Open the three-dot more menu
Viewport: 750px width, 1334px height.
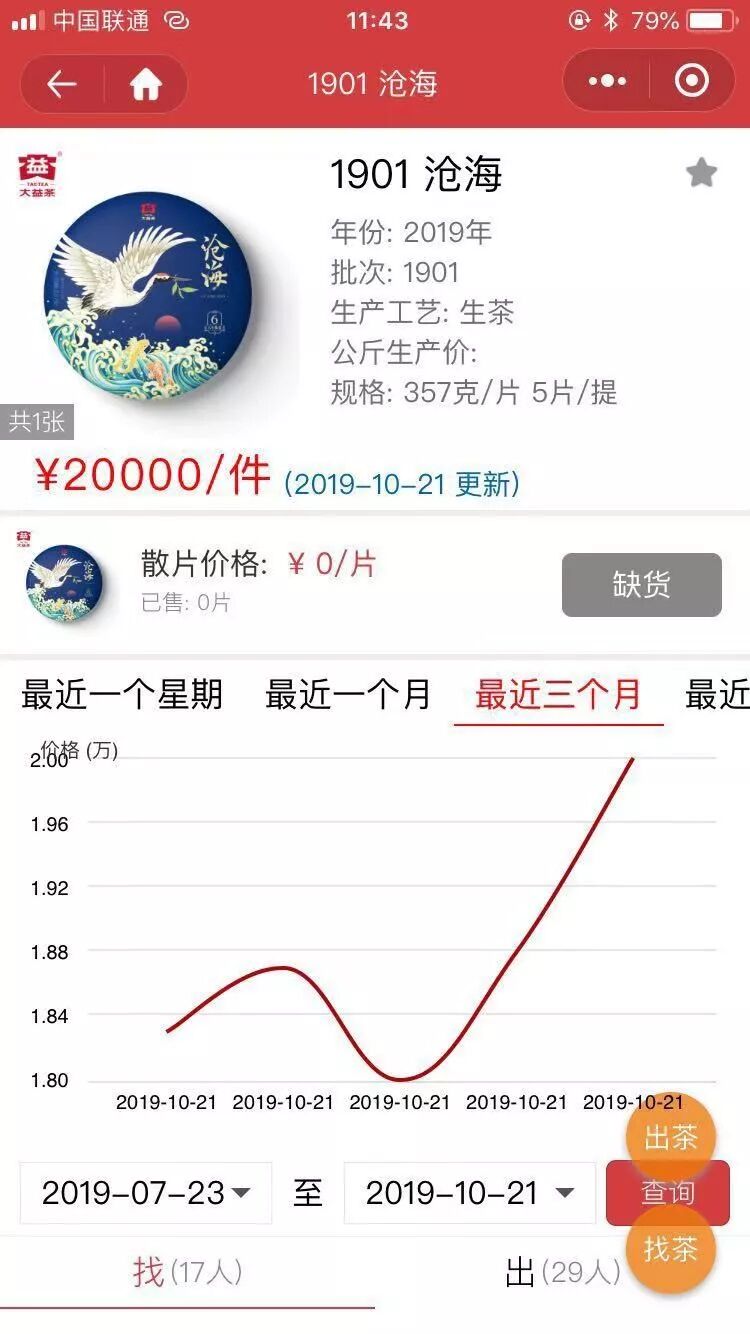click(608, 81)
